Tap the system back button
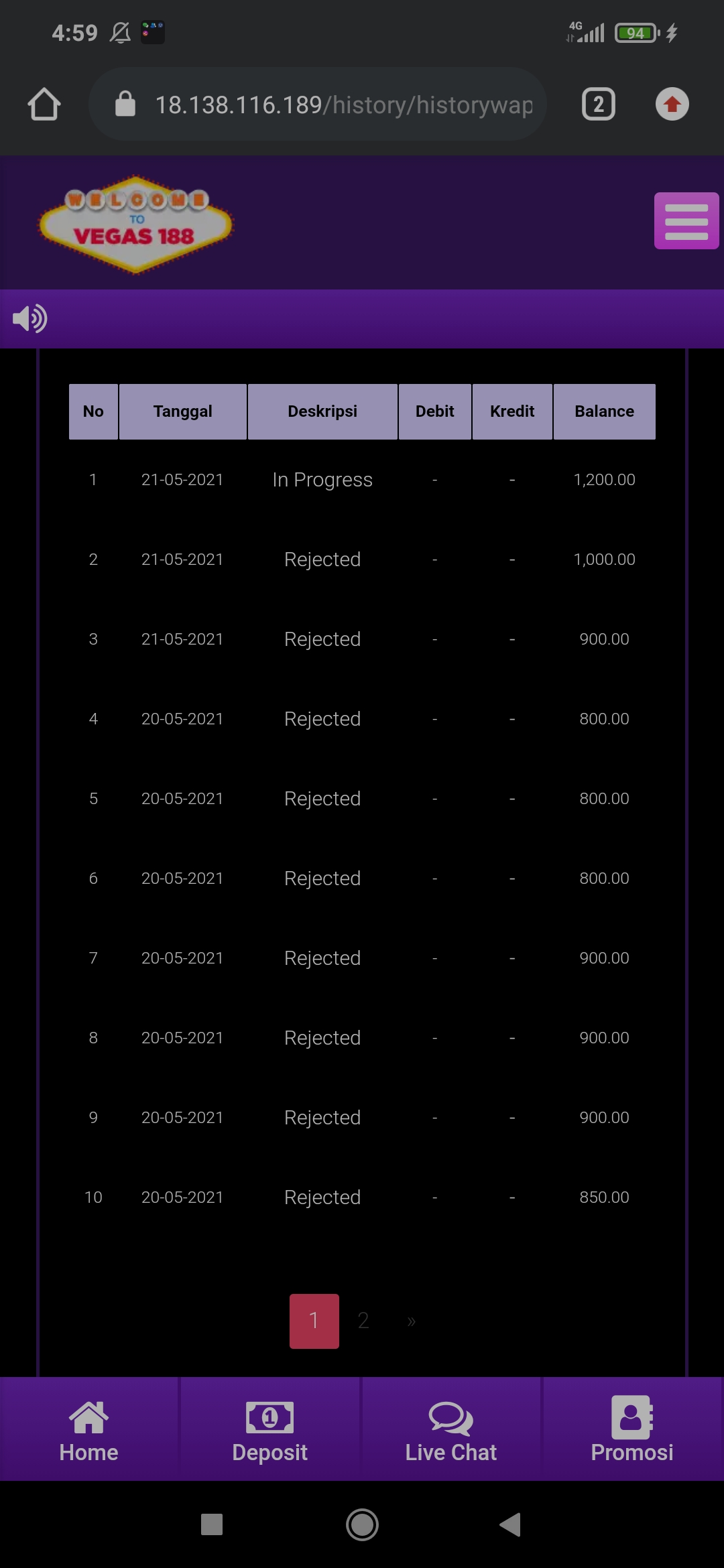The image size is (724, 1568). pyautogui.click(x=510, y=1524)
